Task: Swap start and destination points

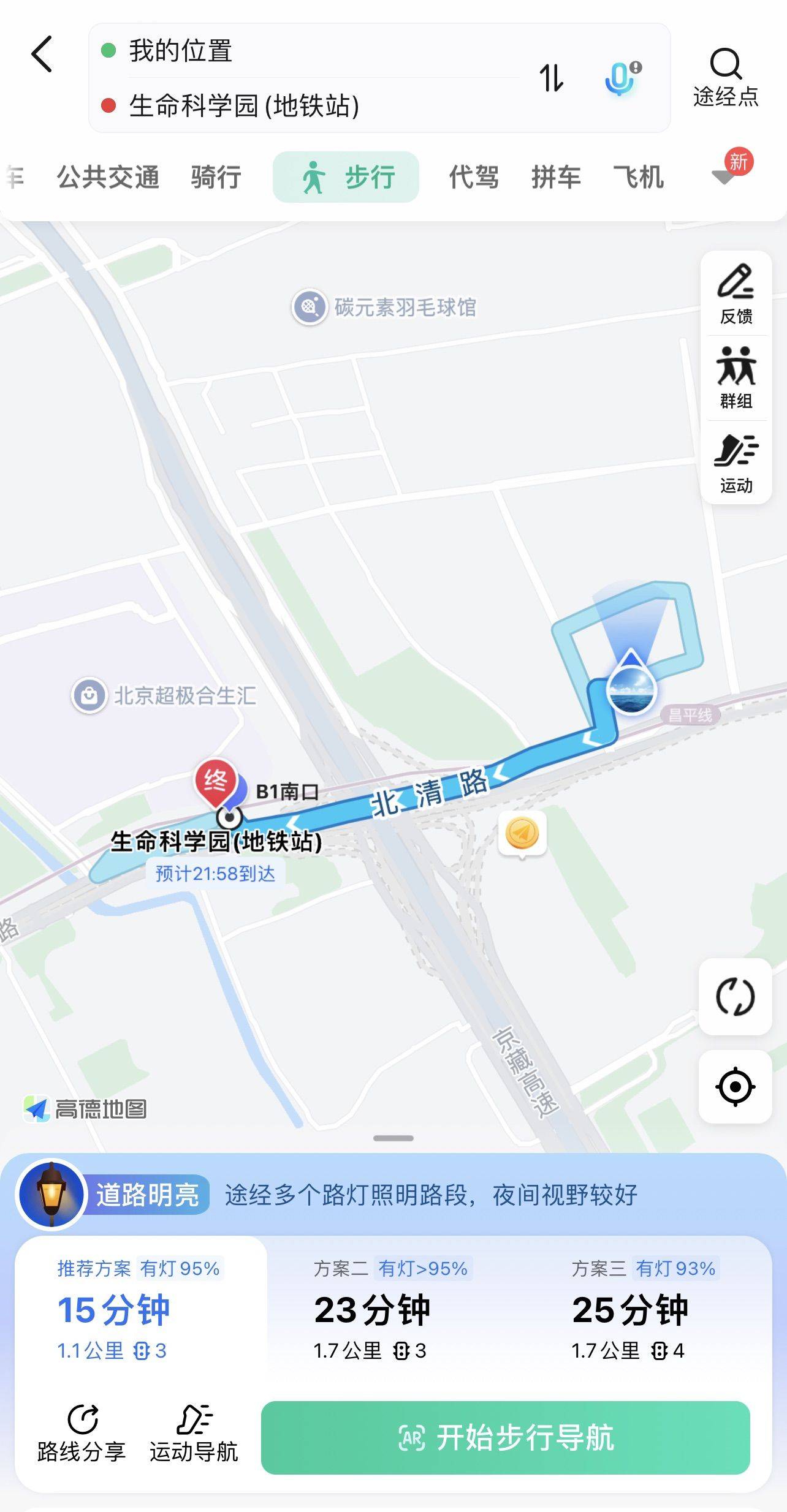Action: tap(551, 78)
